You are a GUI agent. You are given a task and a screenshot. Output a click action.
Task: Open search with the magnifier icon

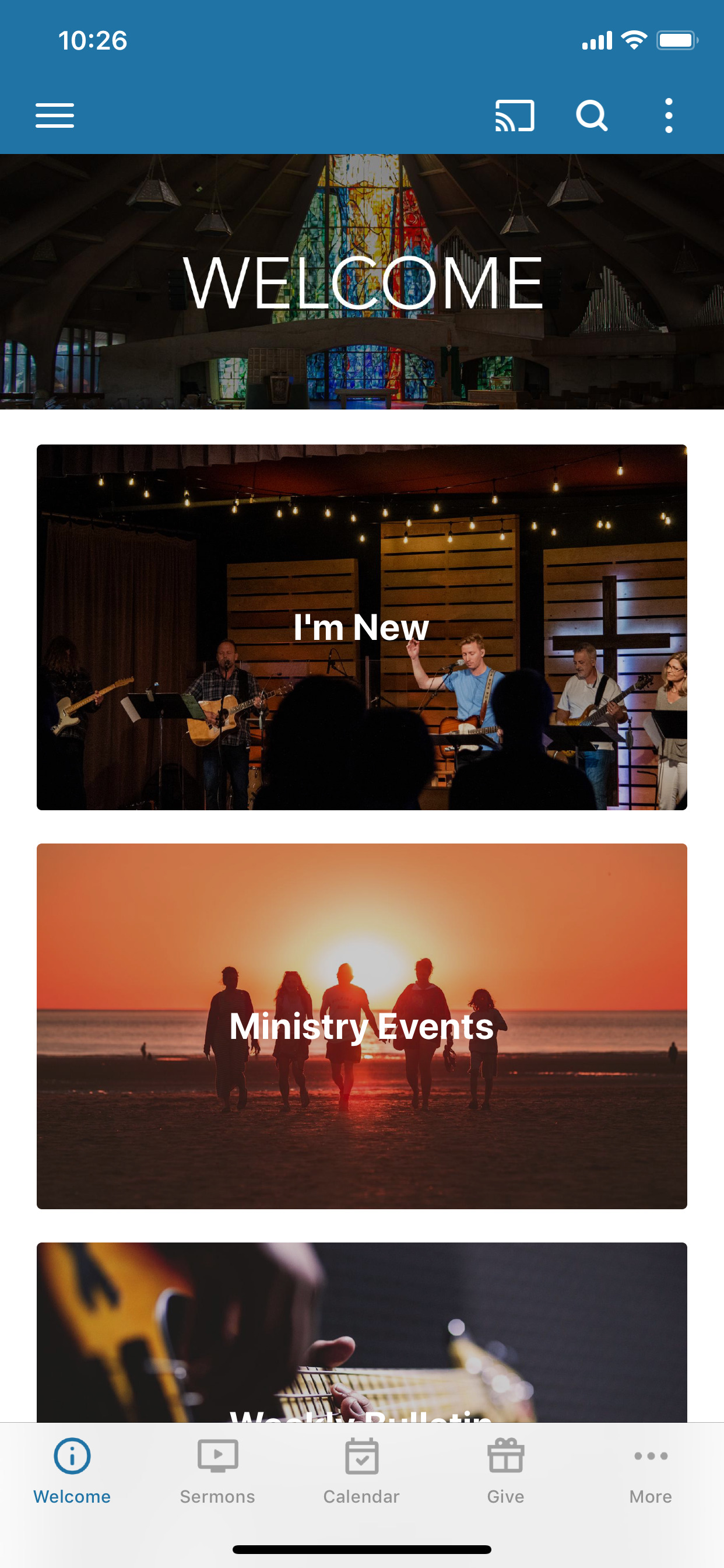coord(591,116)
